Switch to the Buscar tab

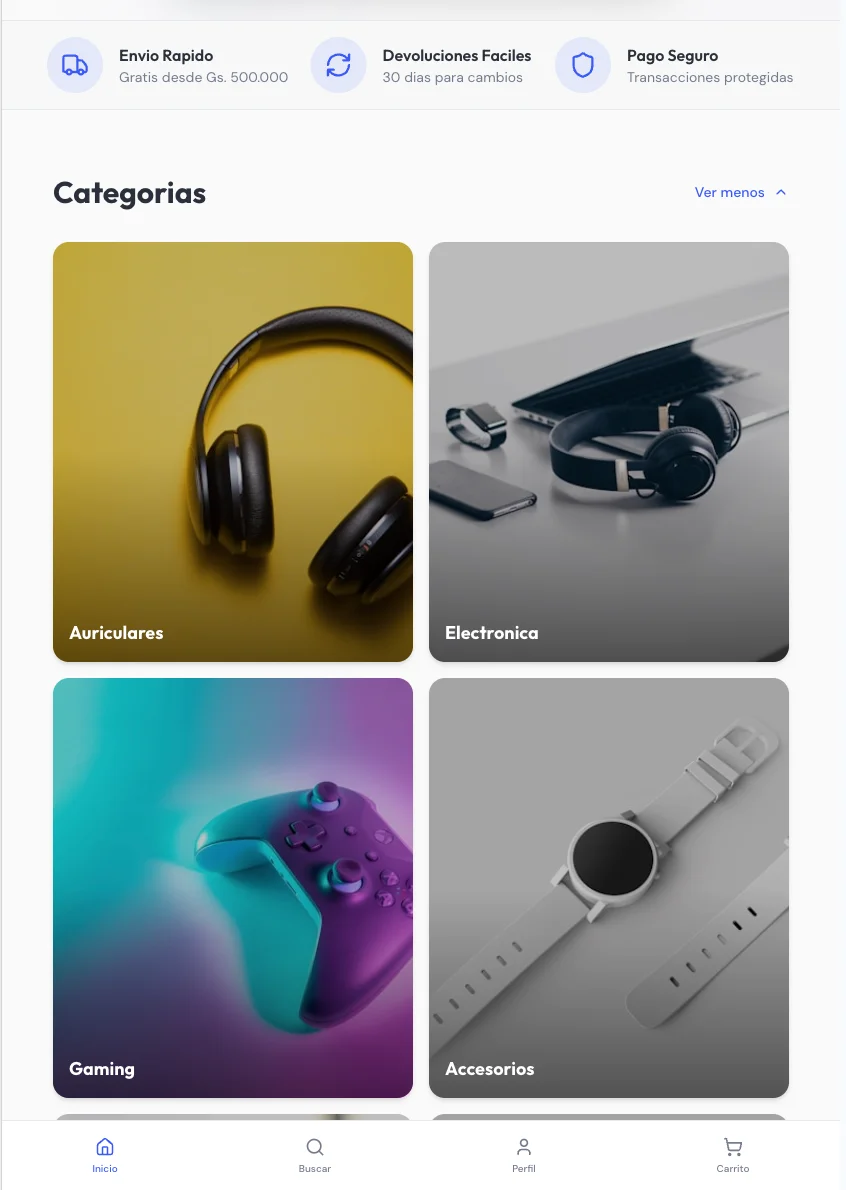tap(314, 1155)
